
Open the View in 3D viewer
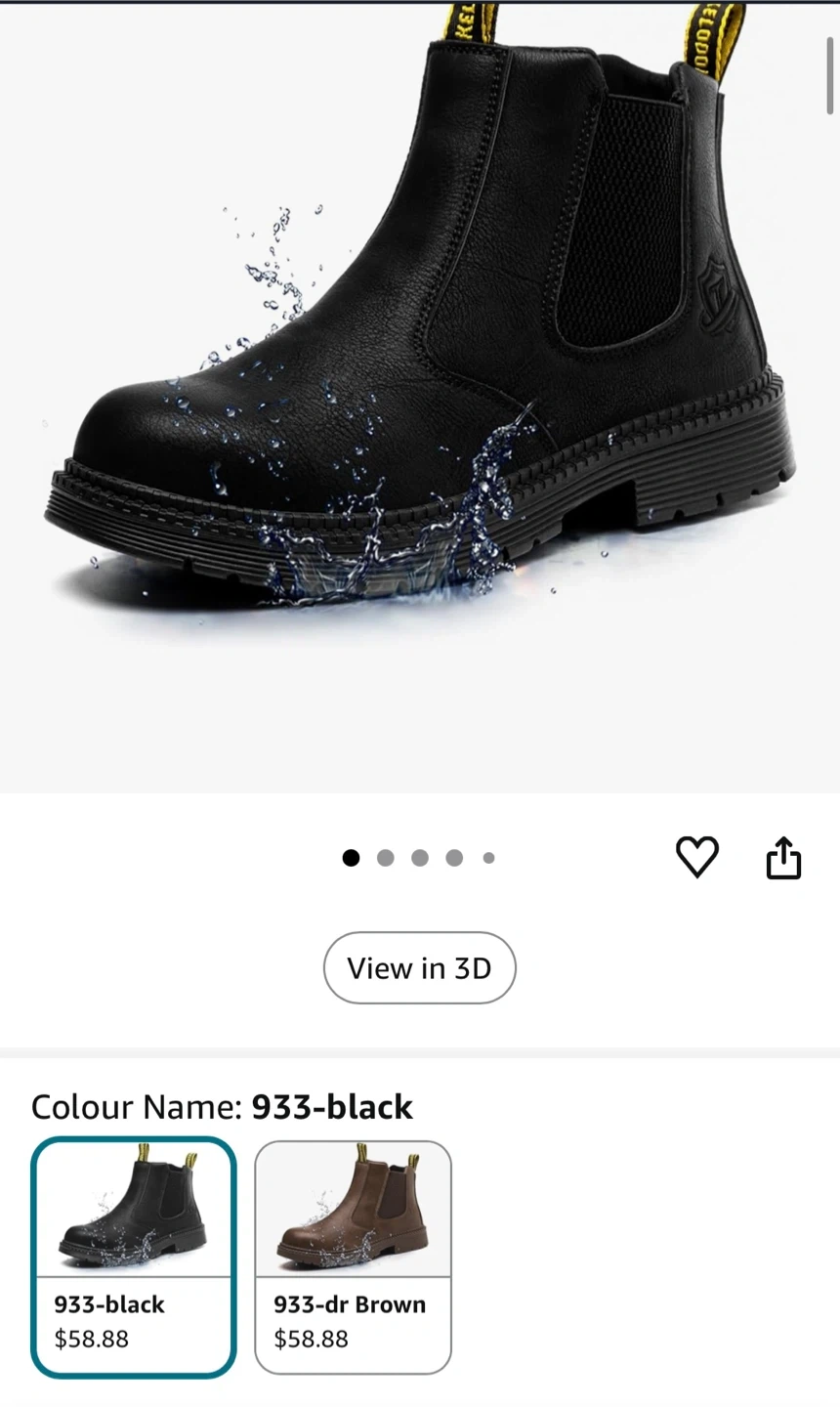[419, 967]
